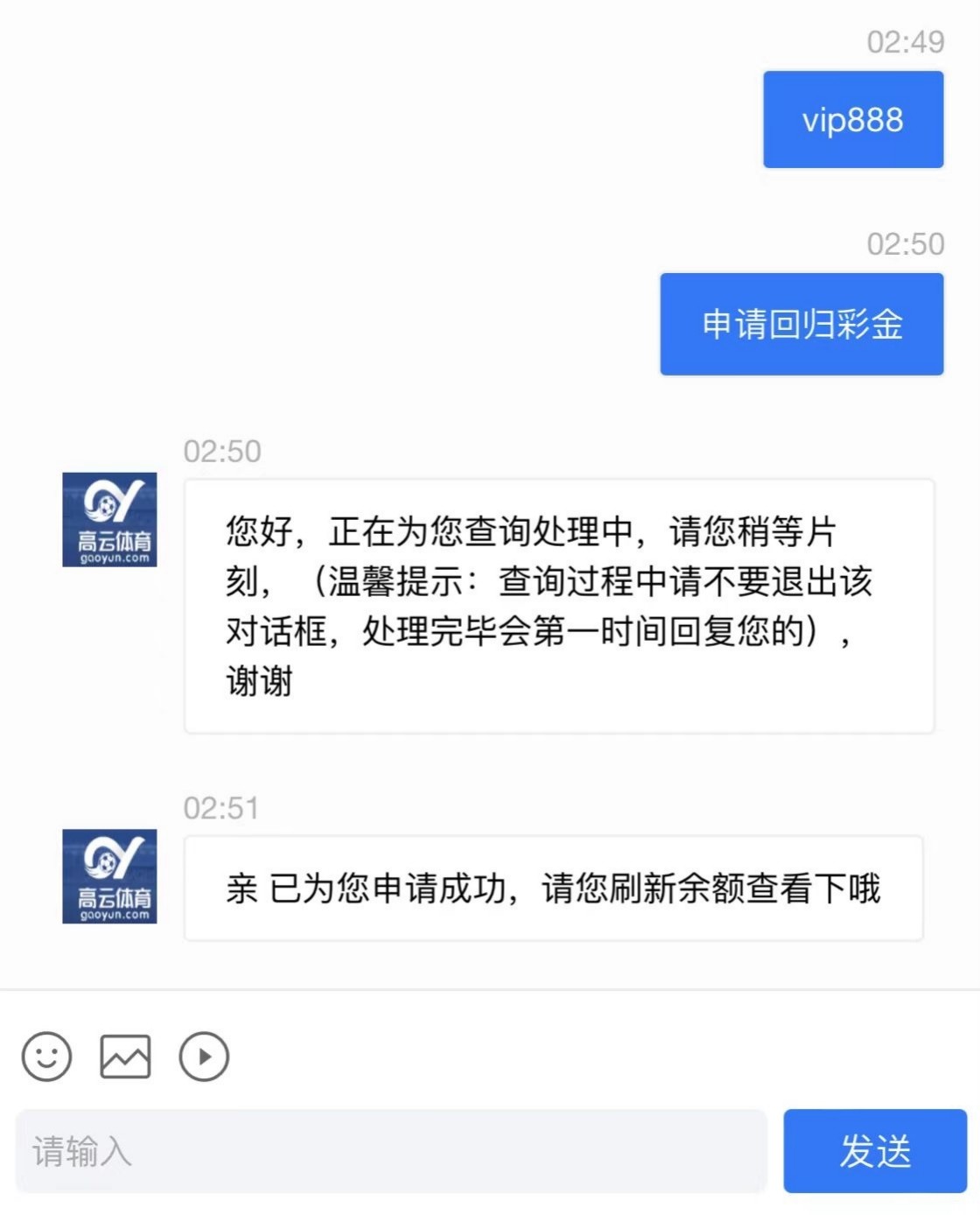Viewport: 980px width, 1215px height.
Task: Tap the 发送 send button
Action: point(874,1151)
